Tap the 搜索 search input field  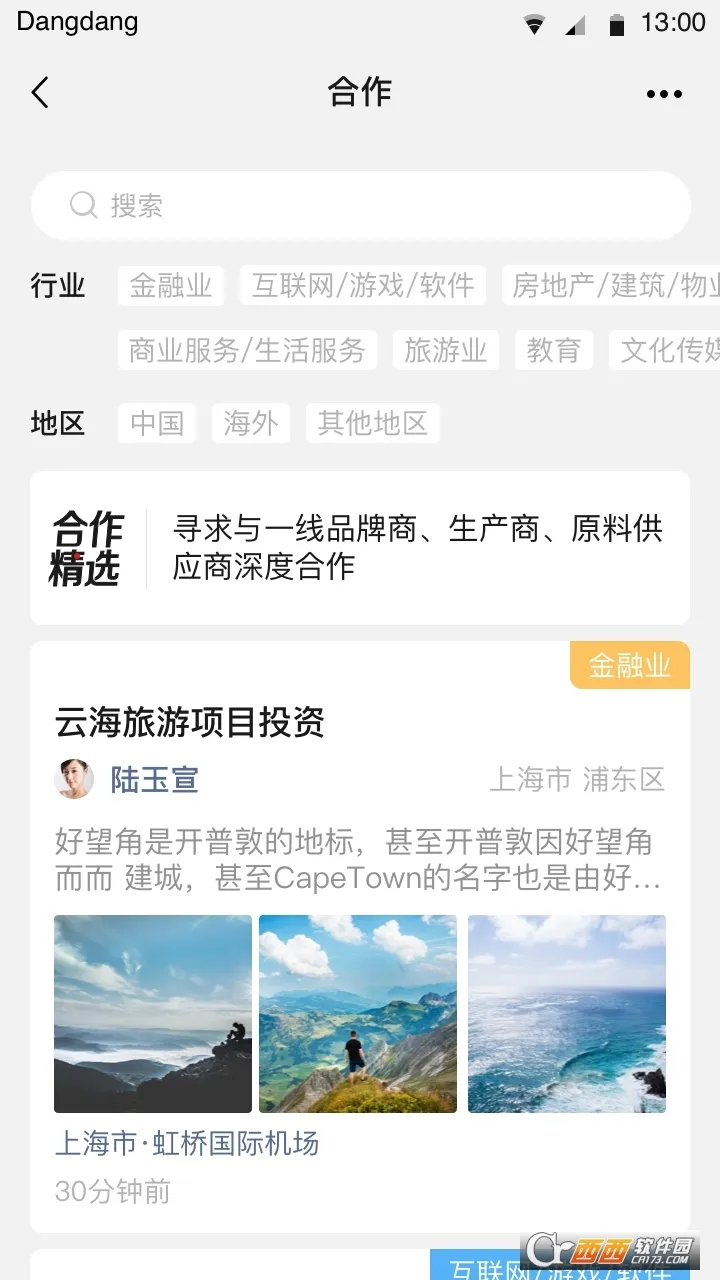point(360,205)
